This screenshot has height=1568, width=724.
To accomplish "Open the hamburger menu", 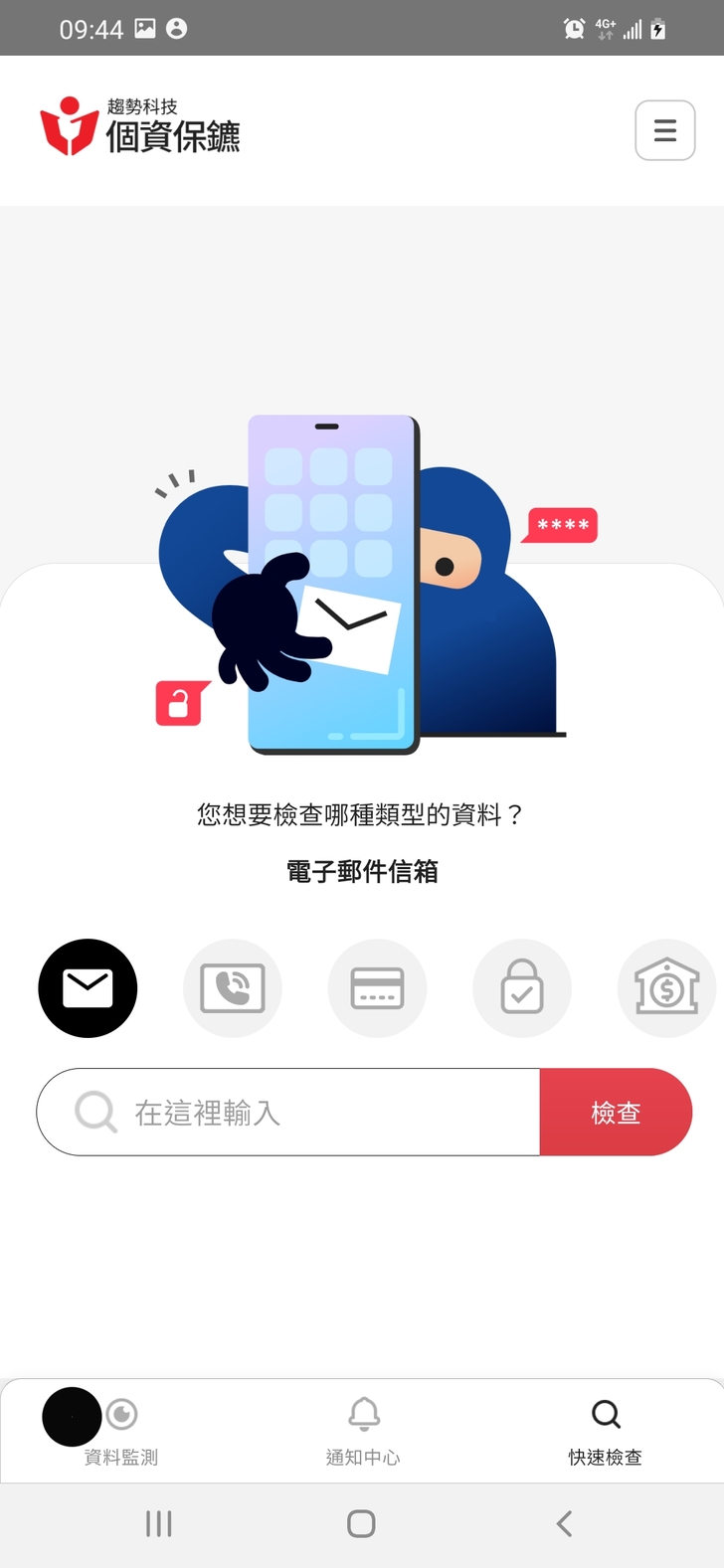I will pyautogui.click(x=664, y=130).
